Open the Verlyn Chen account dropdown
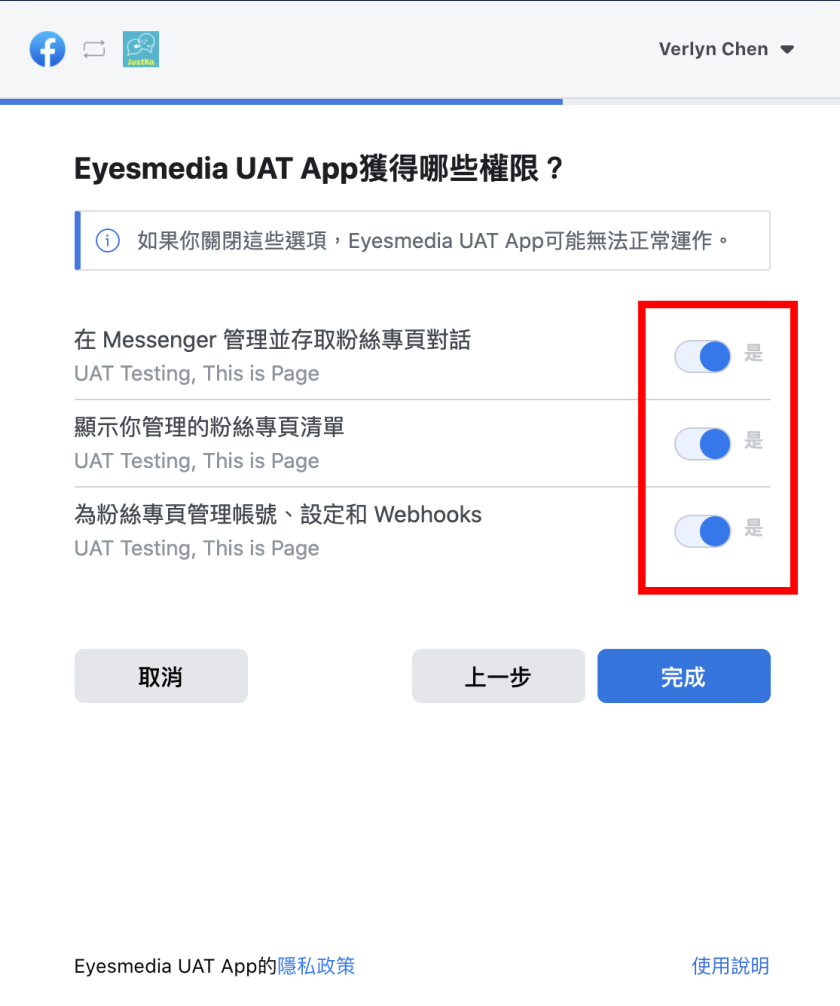 (x=726, y=49)
